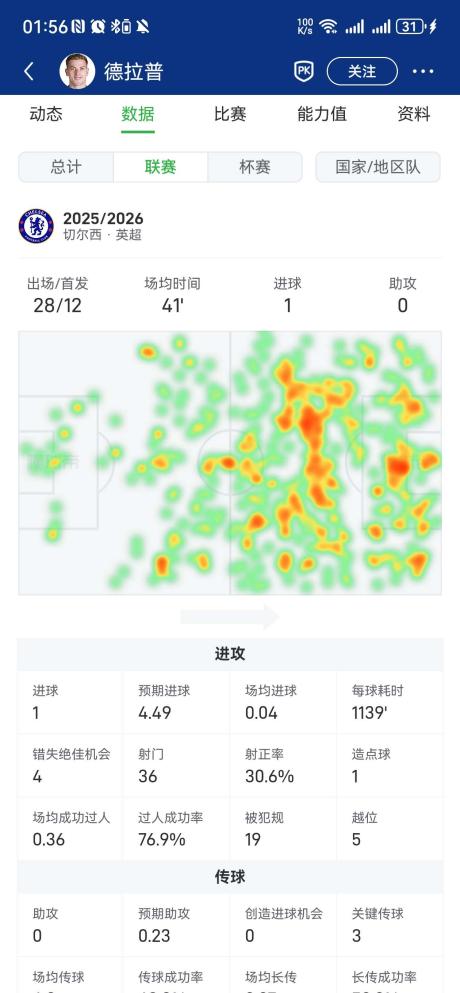Go back using the top-left arrow

(29, 72)
